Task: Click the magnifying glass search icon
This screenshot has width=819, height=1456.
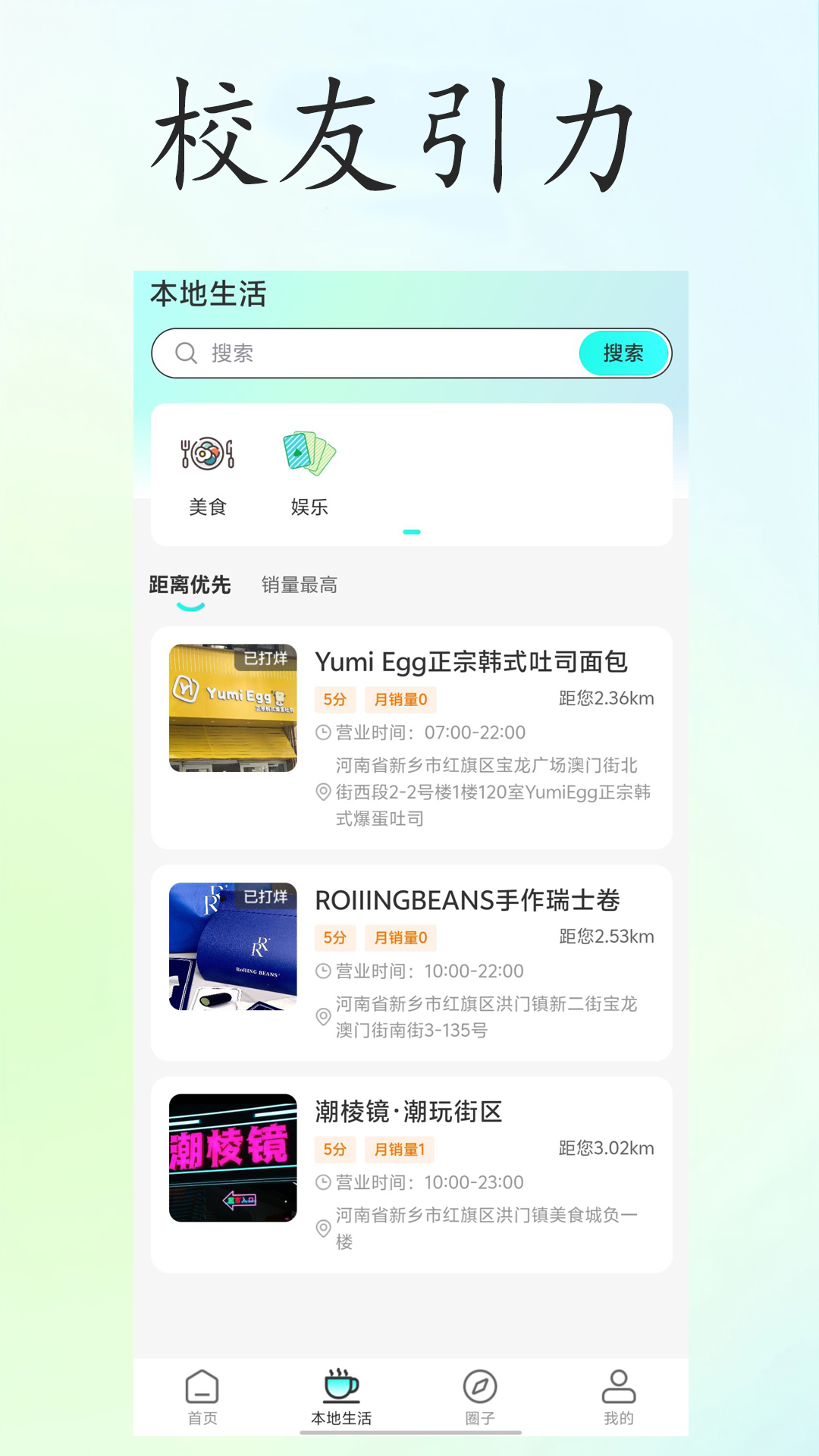Action: click(x=186, y=352)
